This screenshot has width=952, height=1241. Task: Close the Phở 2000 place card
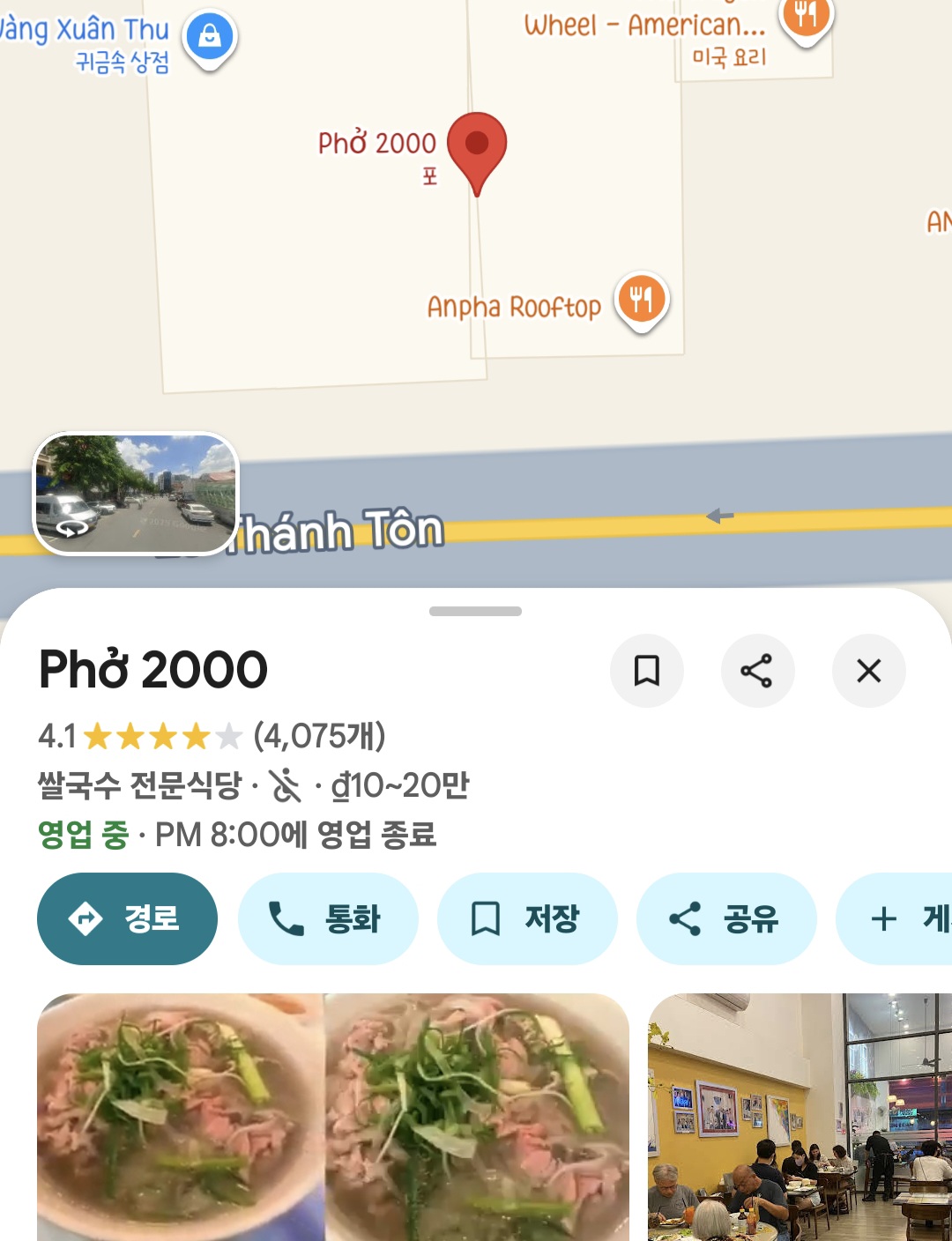pyautogui.click(x=868, y=671)
